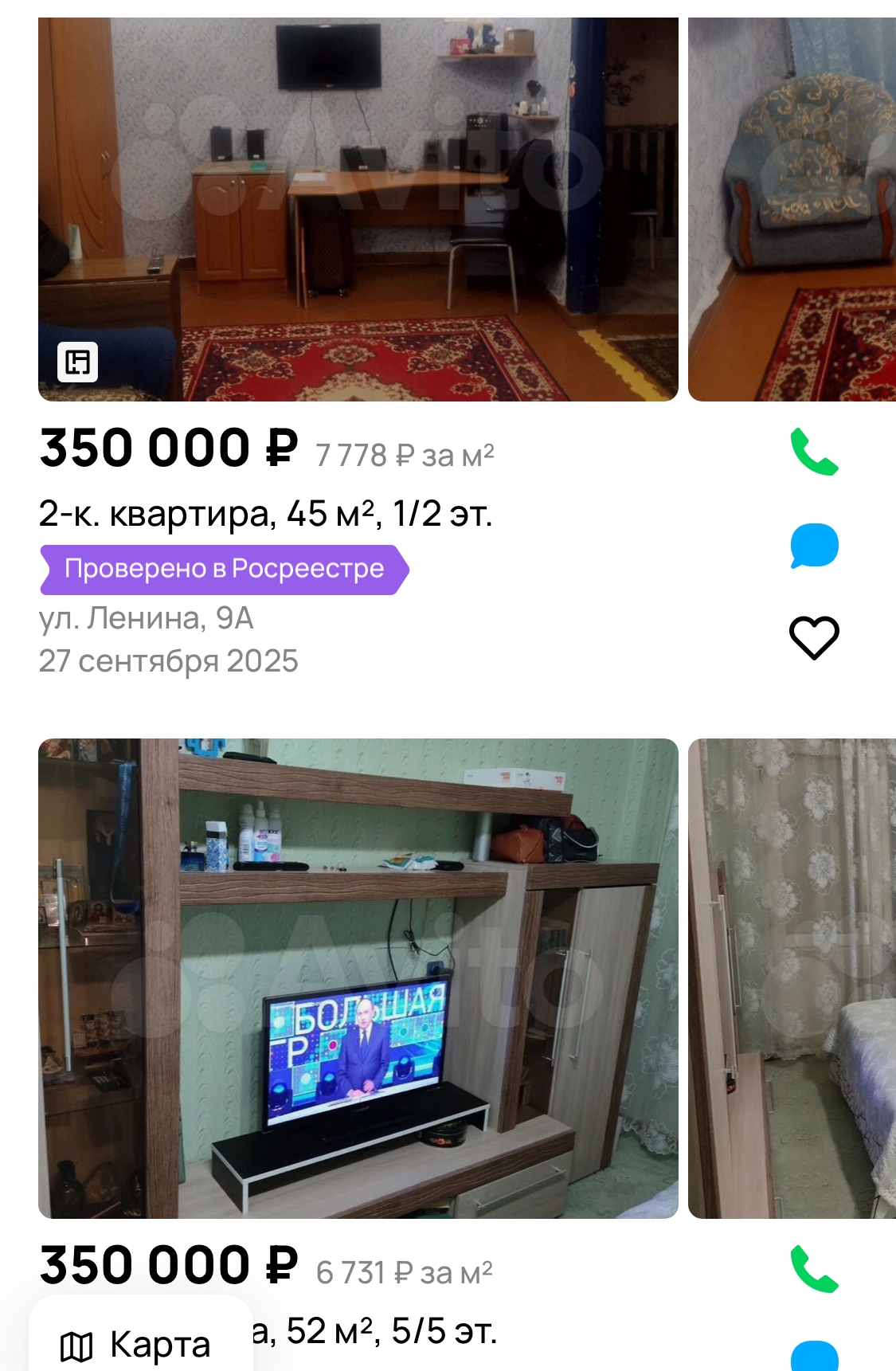Open the Карта map view
The height and width of the screenshot is (1371, 896).
click(137, 1346)
